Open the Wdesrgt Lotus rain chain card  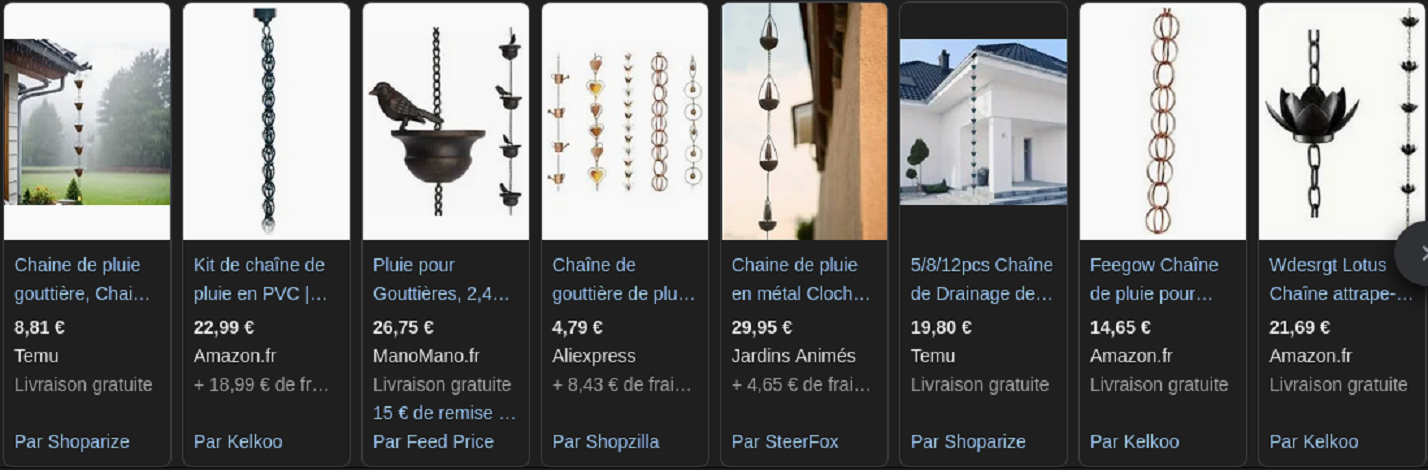point(1340,279)
